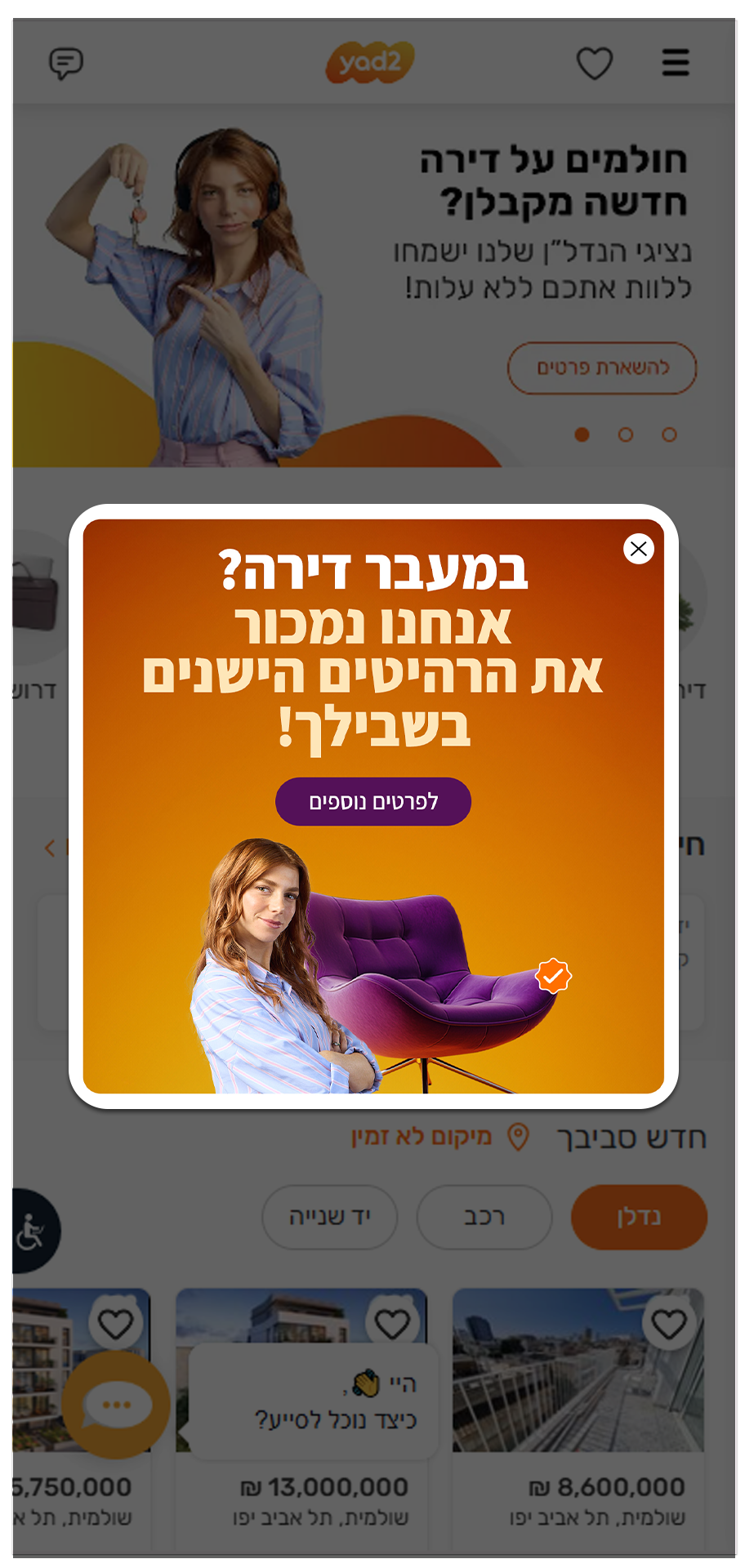Like the ₪ 13,000,000 listing
The width and height of the screenshot is (745, 1568).
click(x=392, y=1324)
